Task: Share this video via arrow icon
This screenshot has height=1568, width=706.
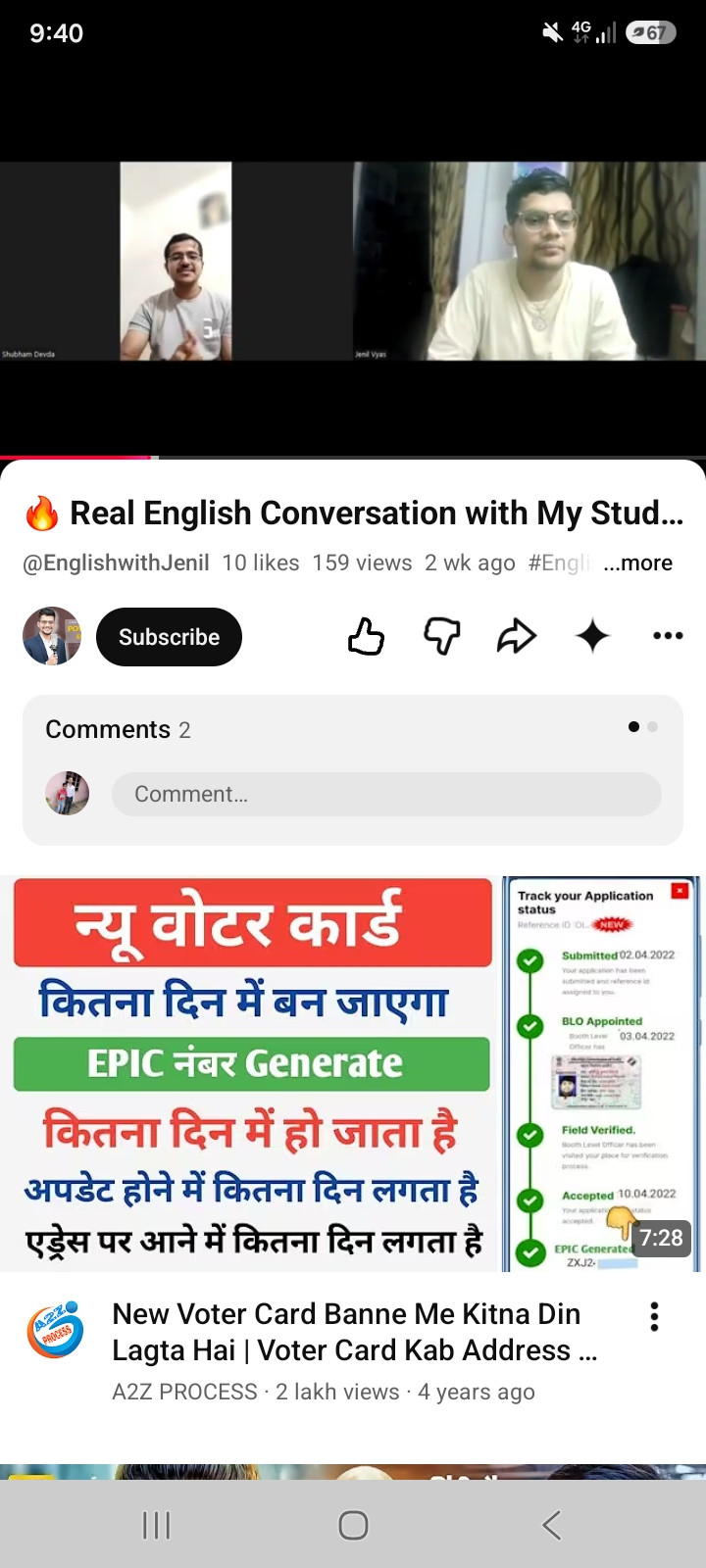Action: tap(517, 637)
